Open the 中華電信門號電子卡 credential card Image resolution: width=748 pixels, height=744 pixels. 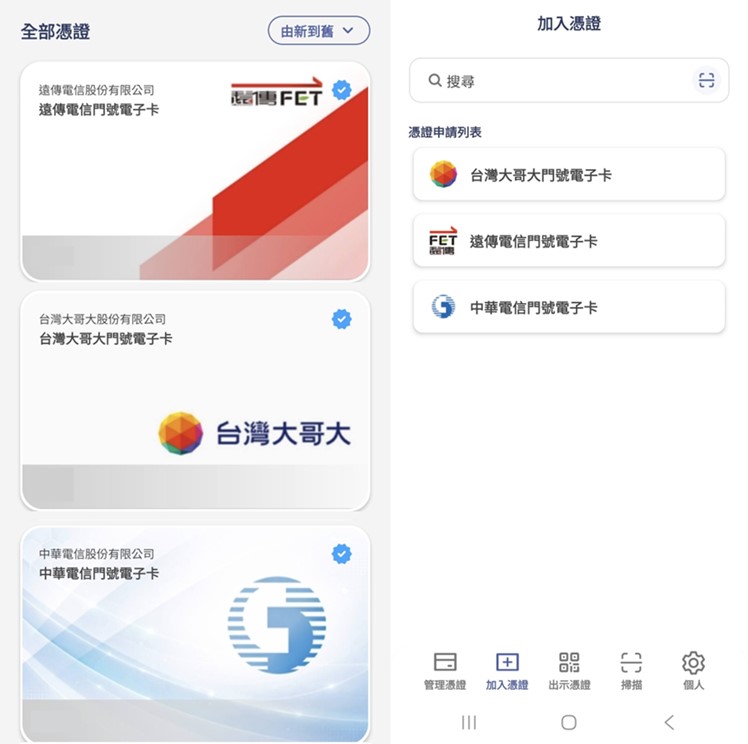[x=195, y=630]
